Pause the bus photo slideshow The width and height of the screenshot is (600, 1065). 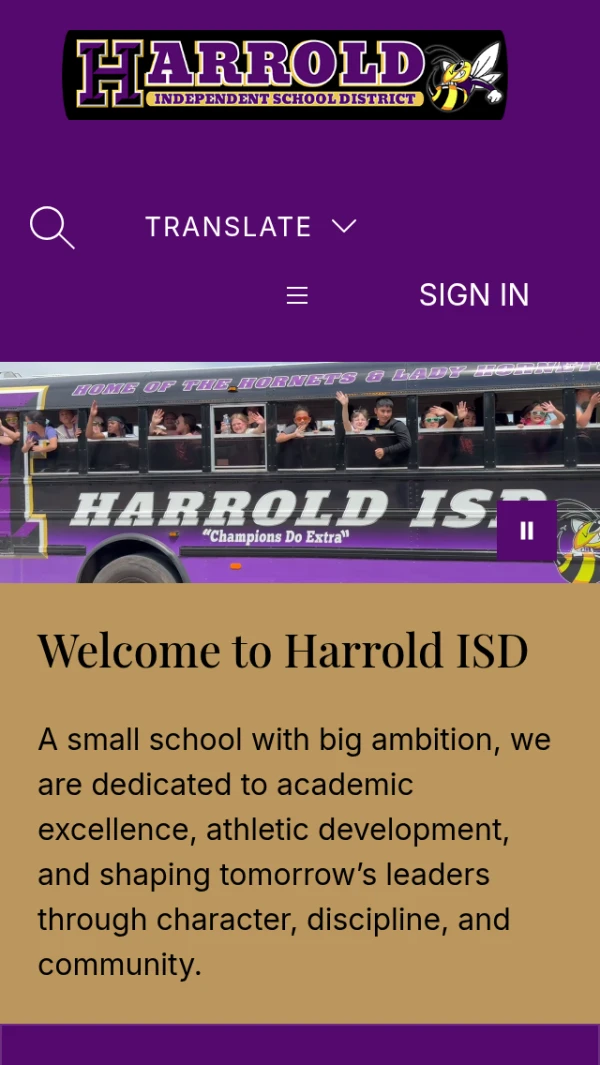527,531
